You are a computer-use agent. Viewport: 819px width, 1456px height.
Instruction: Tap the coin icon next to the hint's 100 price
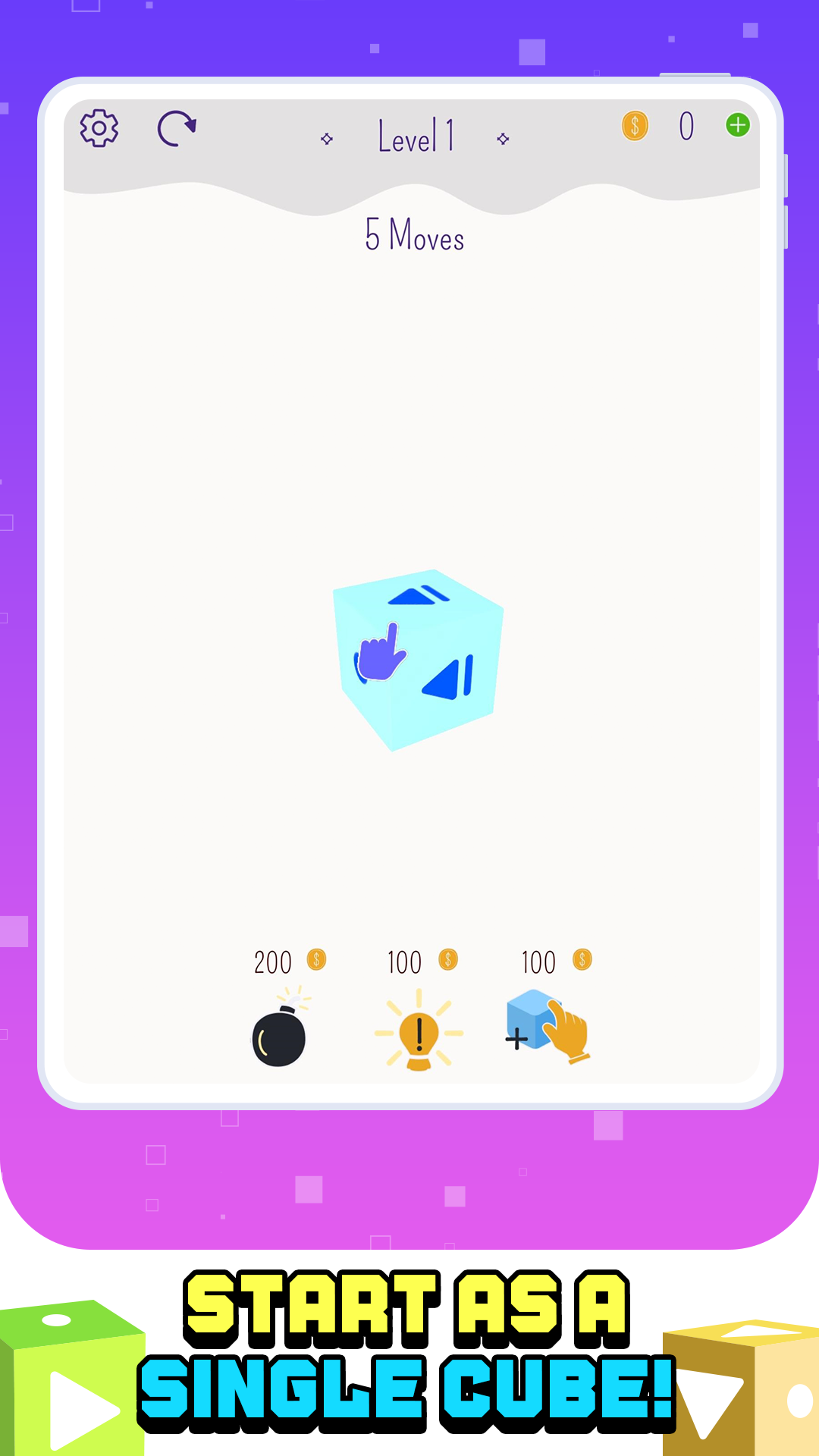click(447, 961)
